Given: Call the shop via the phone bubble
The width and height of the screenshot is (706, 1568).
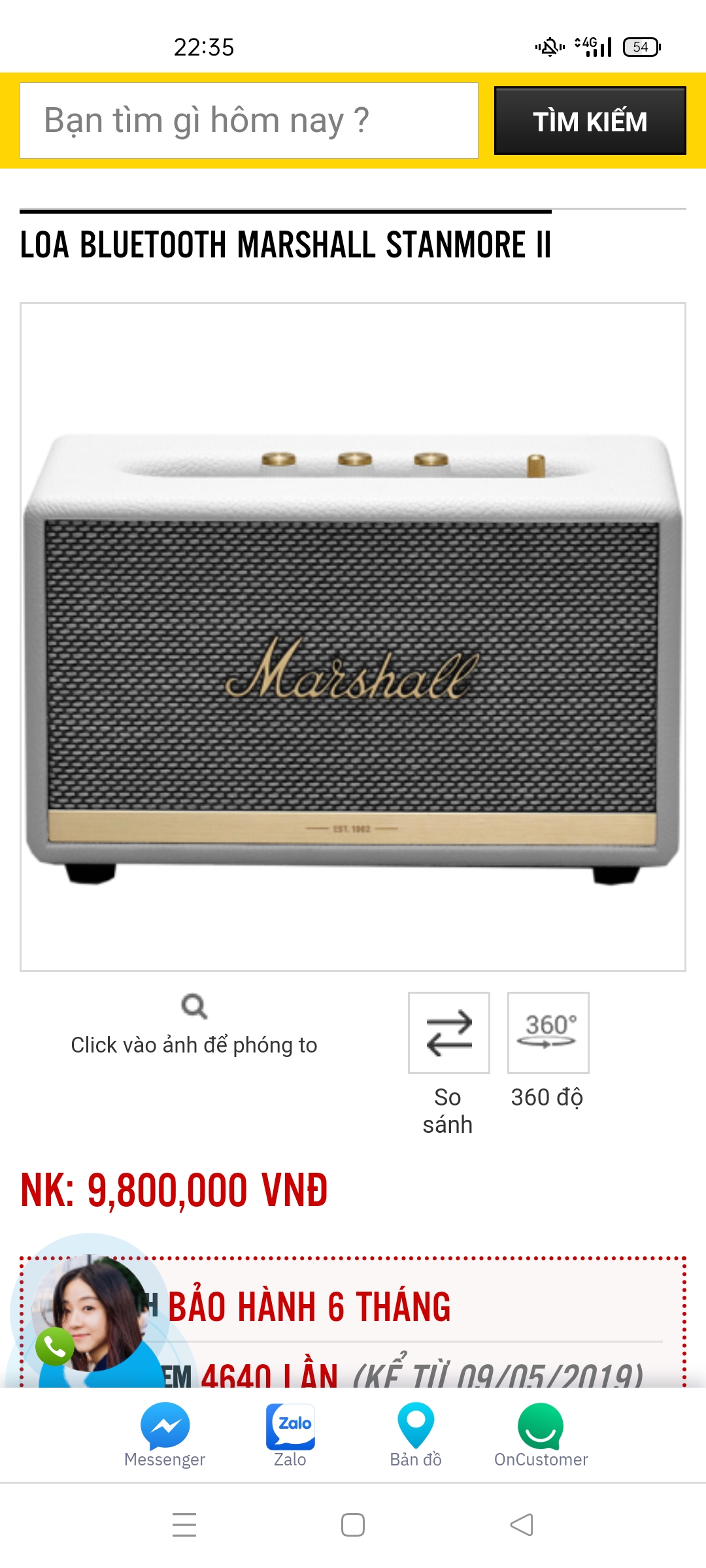Looking at the screenshot, I should tap(55, 1346).
